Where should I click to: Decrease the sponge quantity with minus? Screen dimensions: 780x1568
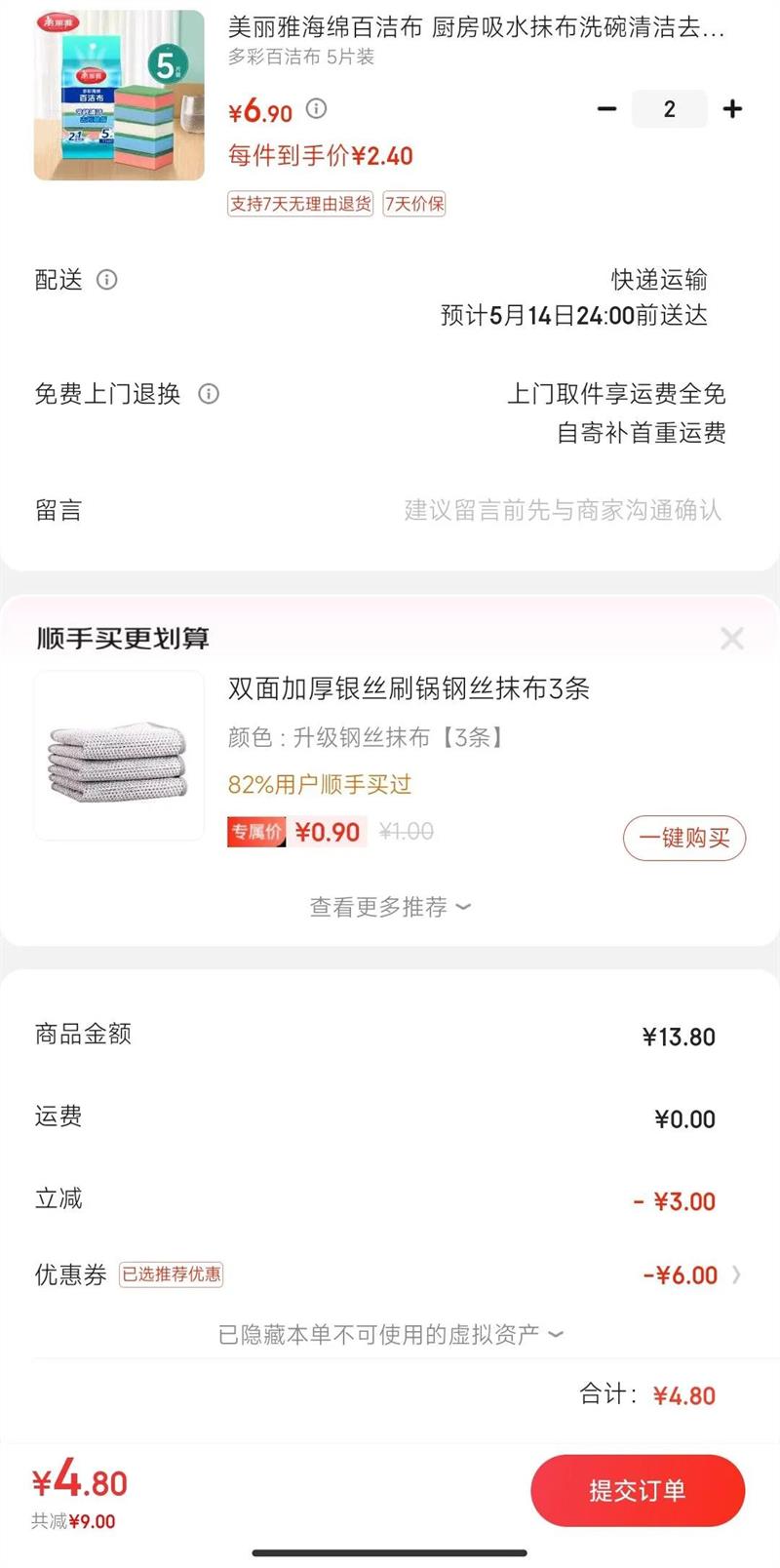click(606, 109)
